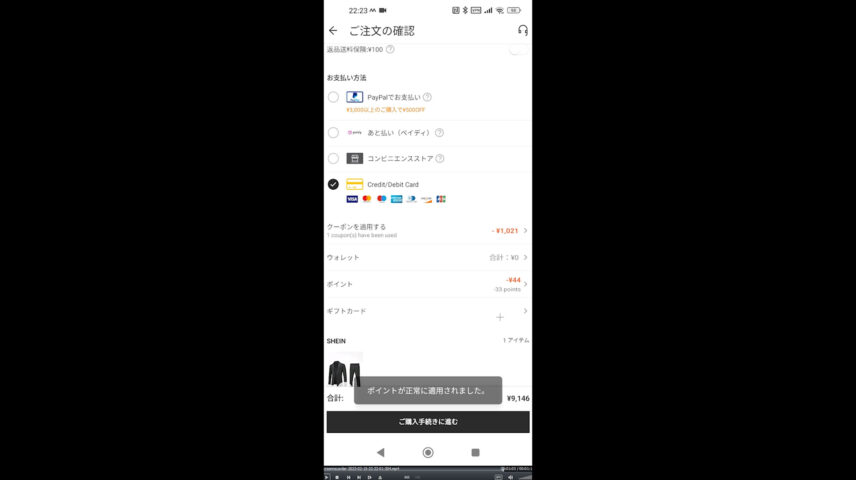Screen dimensions: 856x480
Task: Go back from the order confirmation page
Action: [333, 31]
